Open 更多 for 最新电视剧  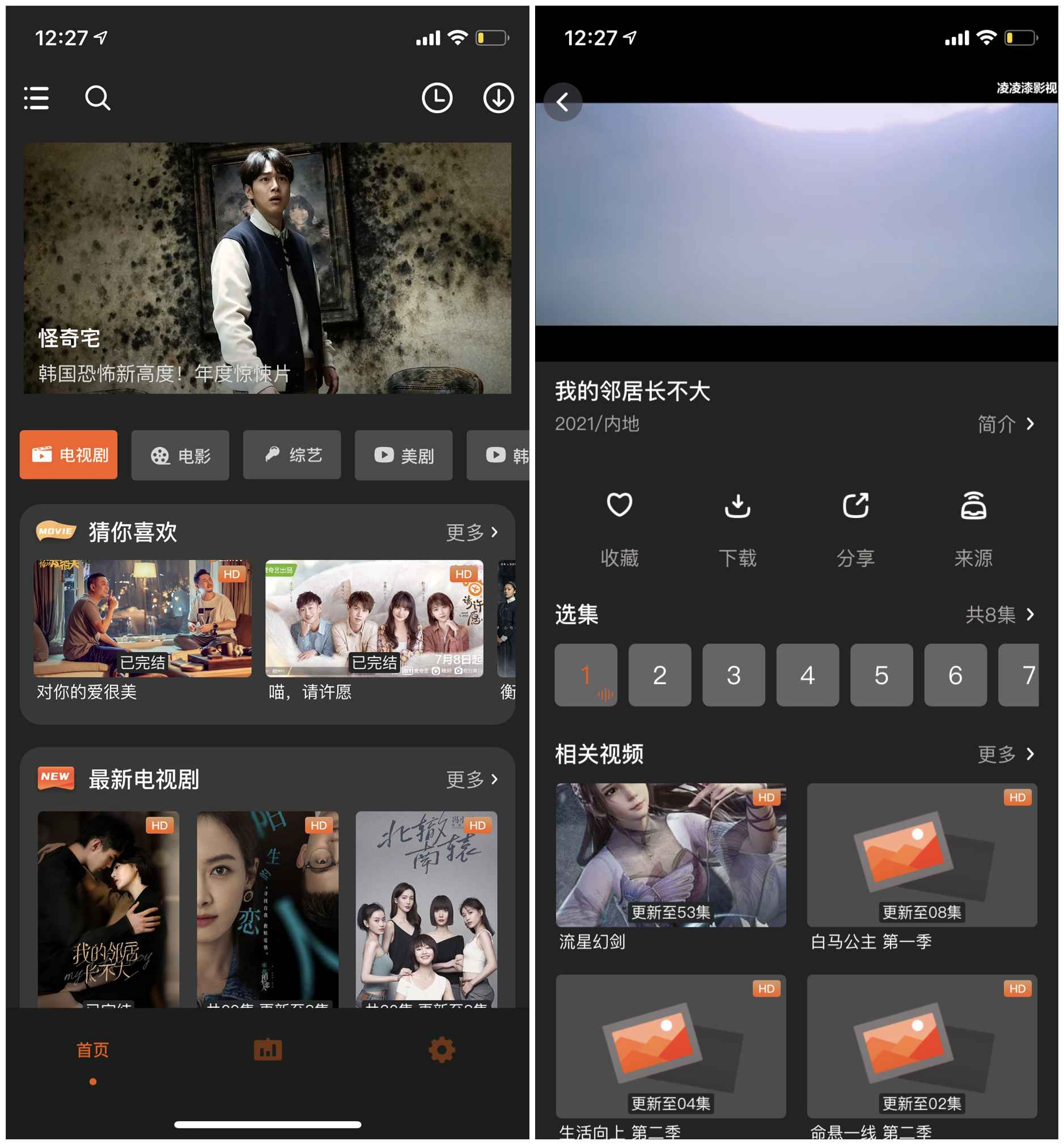click(472, 779)
